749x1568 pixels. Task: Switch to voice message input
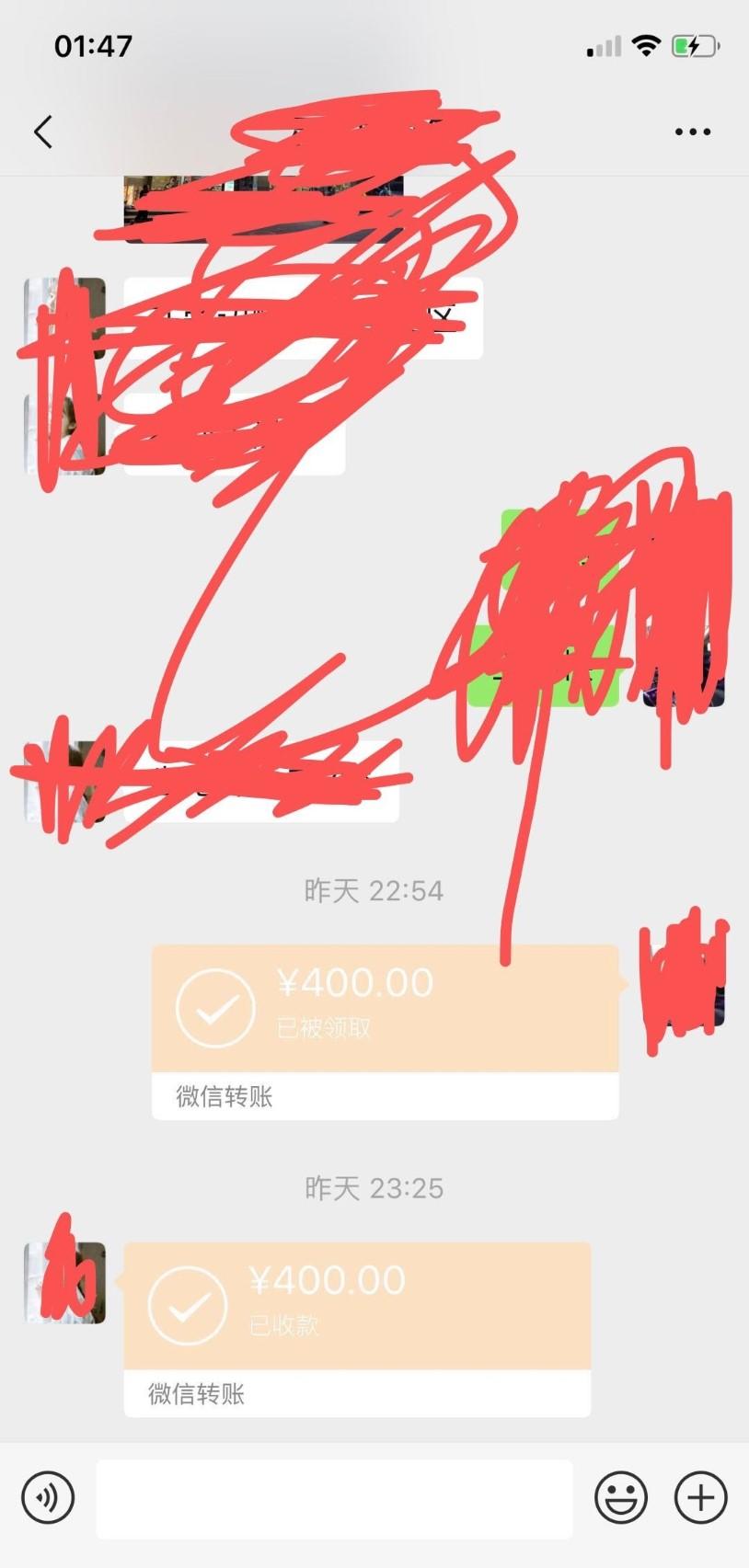pos(48,1497)
